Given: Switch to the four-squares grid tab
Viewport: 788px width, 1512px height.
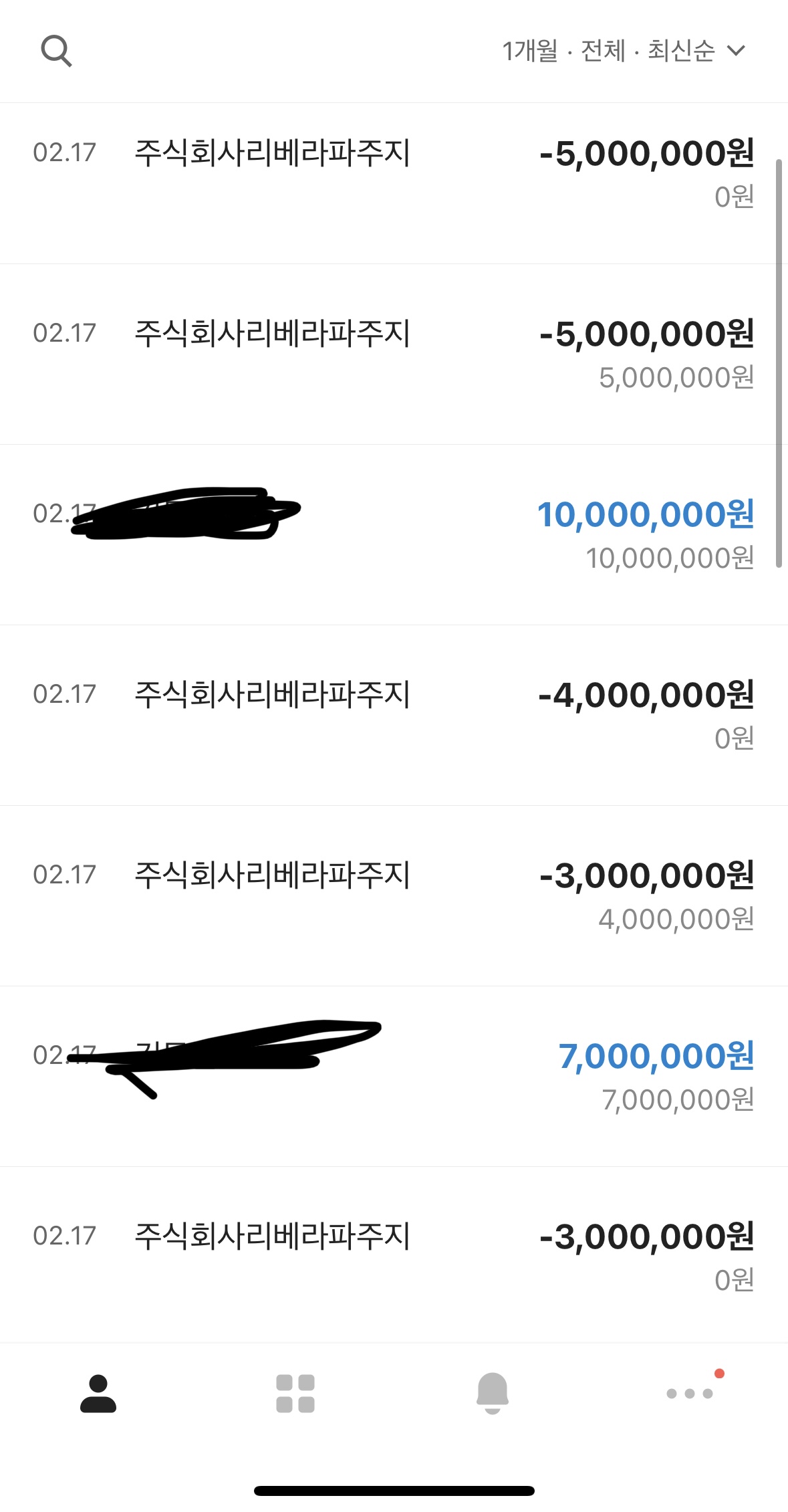Looking at the screenshot, I should 295,1394.
